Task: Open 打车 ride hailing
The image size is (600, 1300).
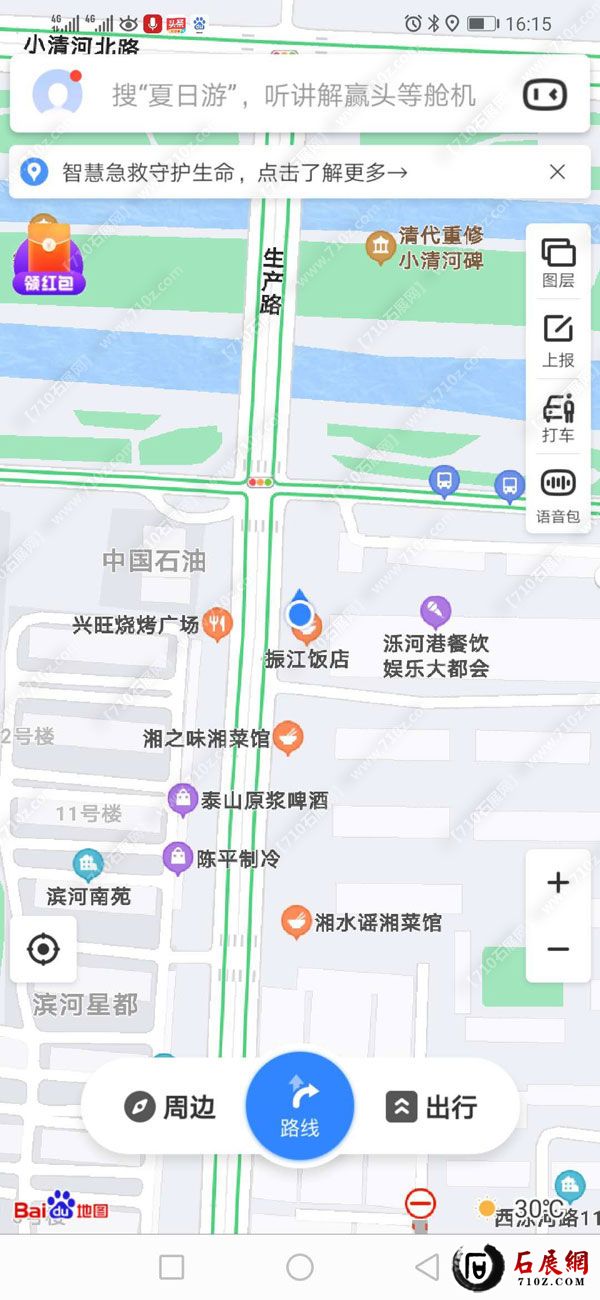Action: point(558,418)
